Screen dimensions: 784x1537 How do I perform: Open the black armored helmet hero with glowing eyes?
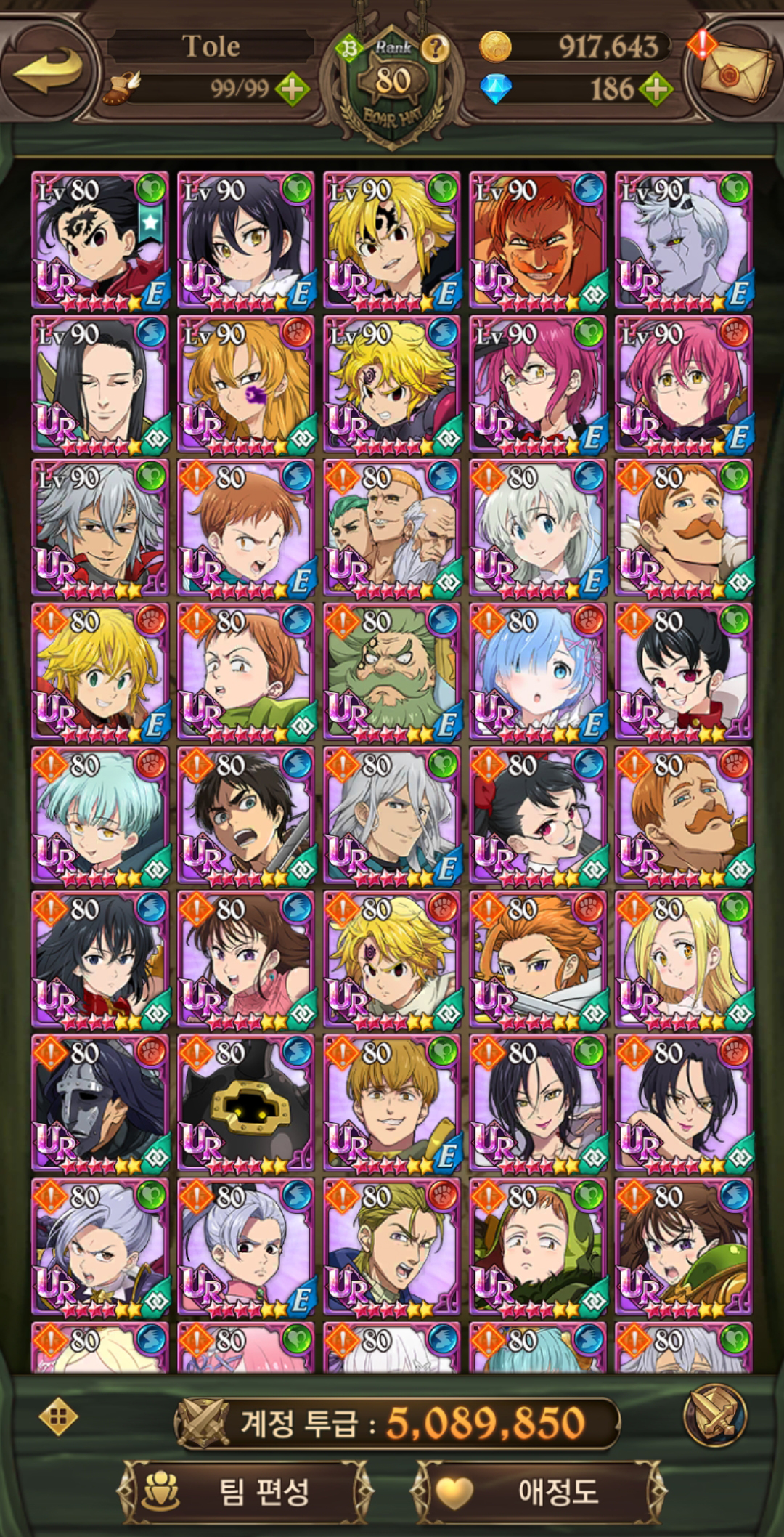pos(246,1103)
